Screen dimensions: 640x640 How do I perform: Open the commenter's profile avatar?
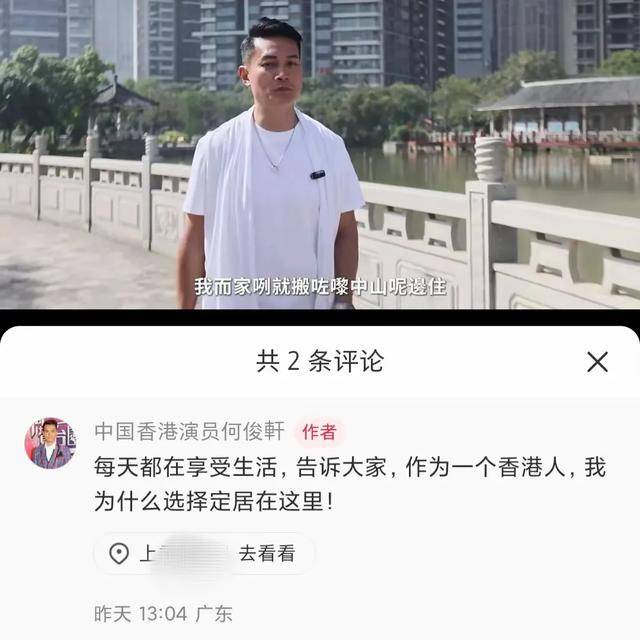pos(50,443)
